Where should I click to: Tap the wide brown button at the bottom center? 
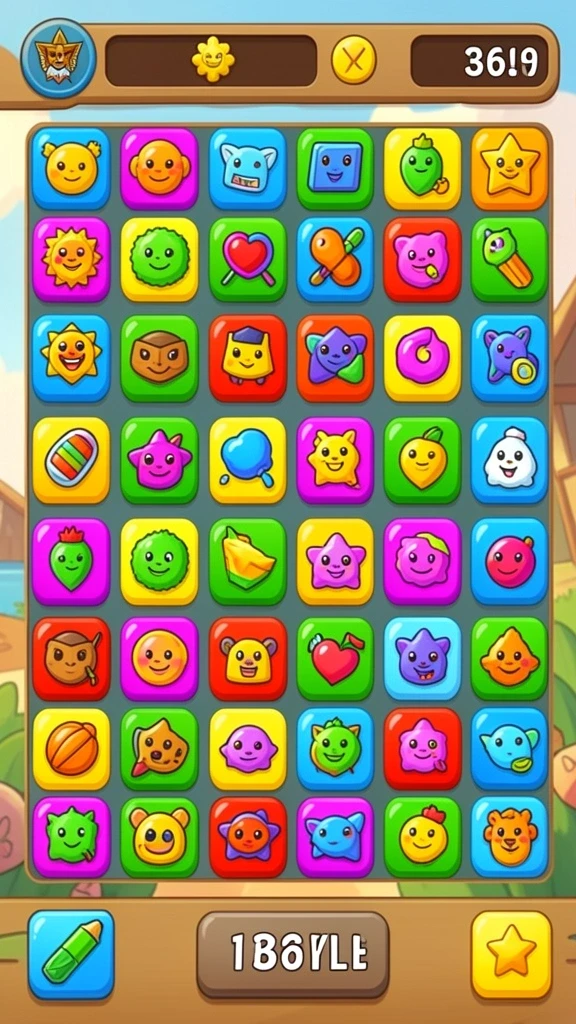[x=293, y=955]
